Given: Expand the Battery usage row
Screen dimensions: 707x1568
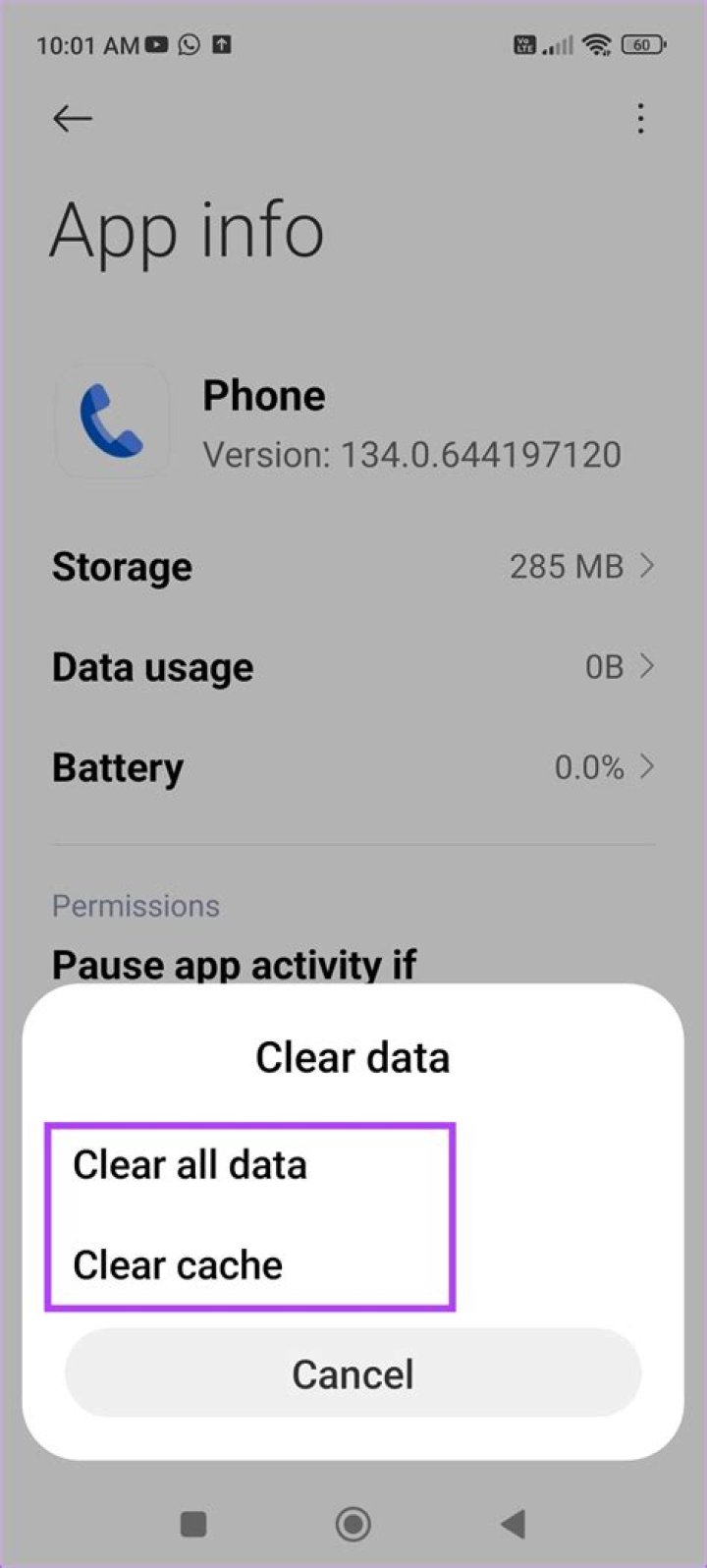Looking at the screenshot, I should pos(353,767).
